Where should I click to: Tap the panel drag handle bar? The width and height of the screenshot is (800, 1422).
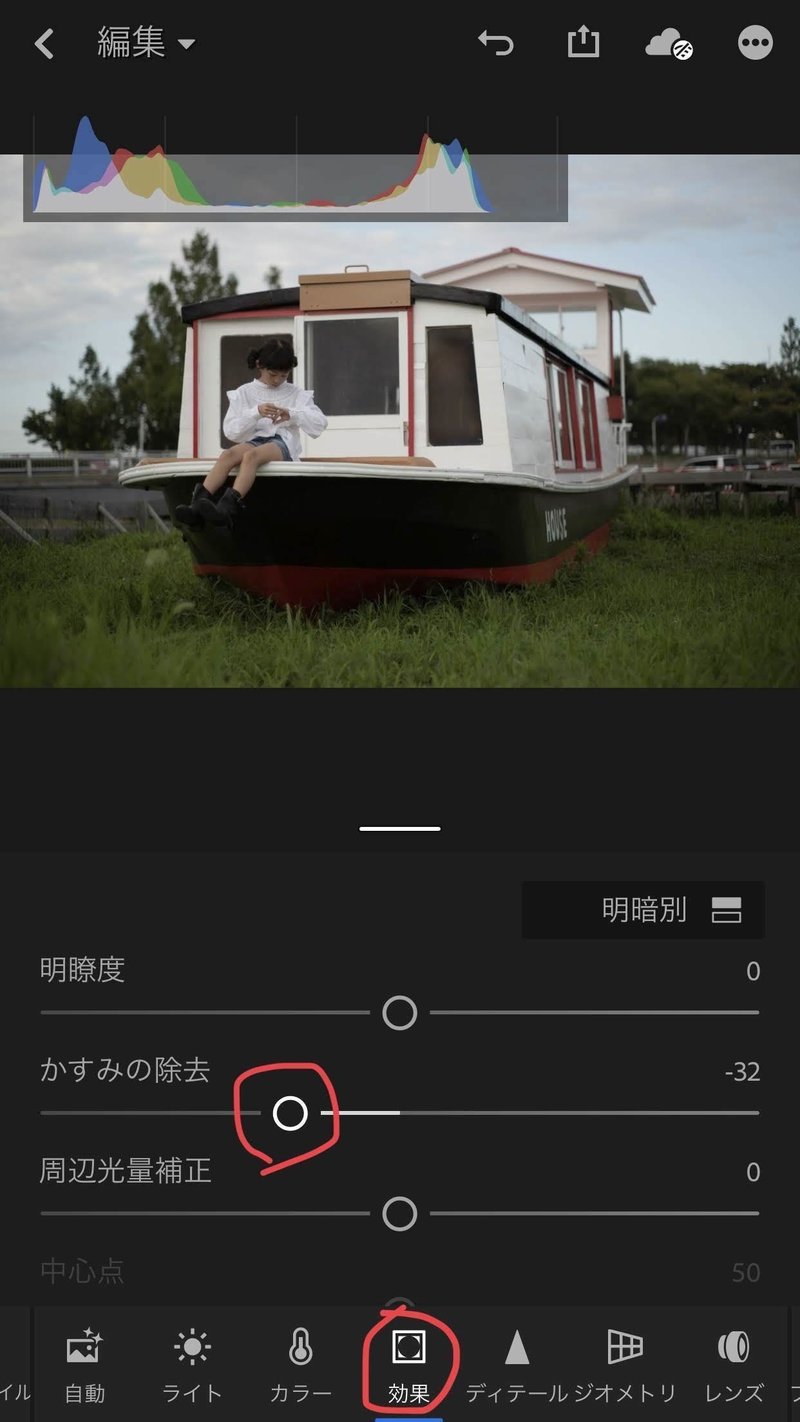[x=400, y=828]
